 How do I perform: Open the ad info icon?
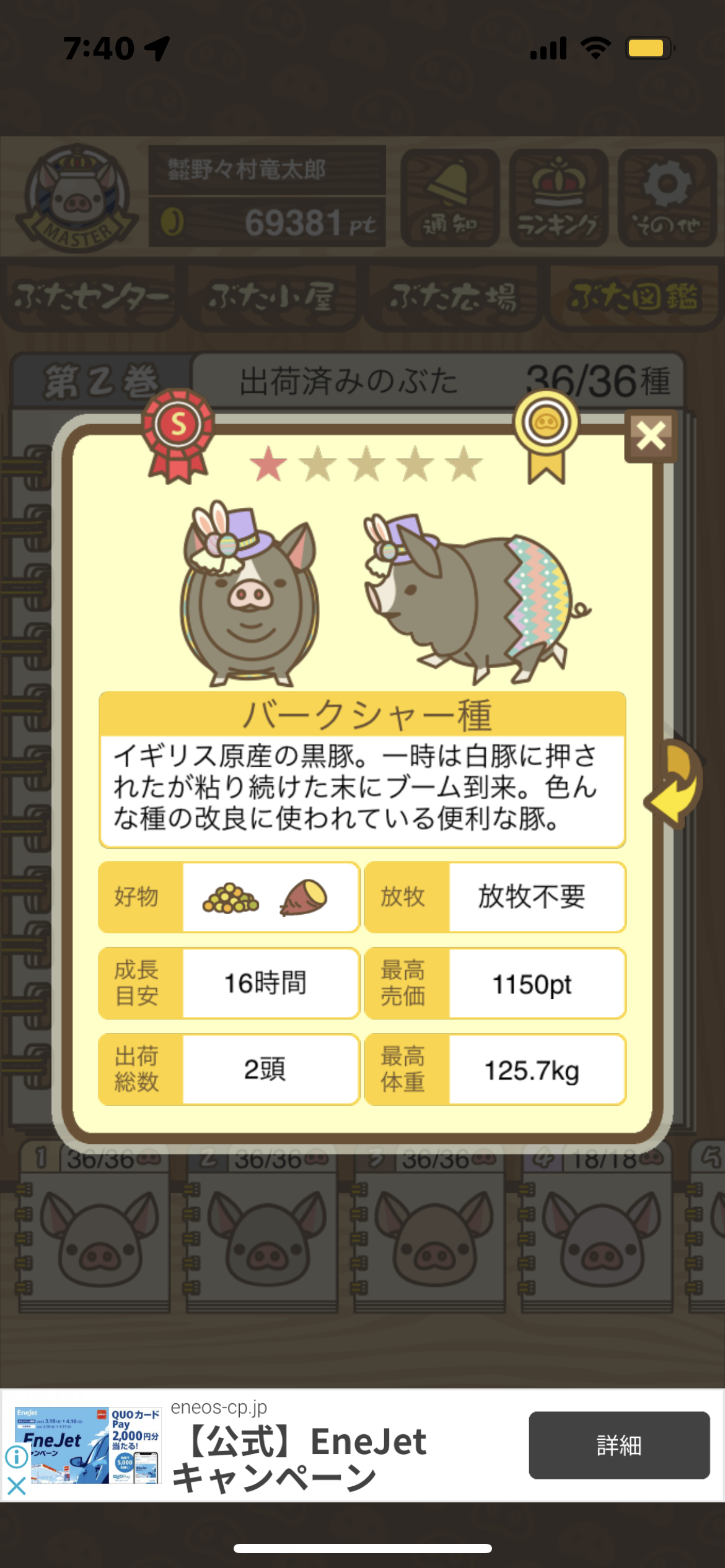point(16,1457)
